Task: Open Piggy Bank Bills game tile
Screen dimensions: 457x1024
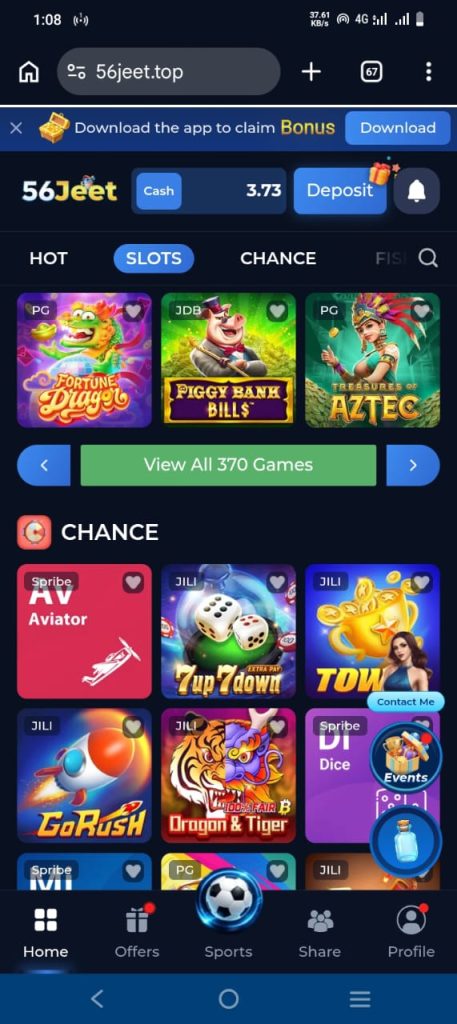Action: point(228,360)
